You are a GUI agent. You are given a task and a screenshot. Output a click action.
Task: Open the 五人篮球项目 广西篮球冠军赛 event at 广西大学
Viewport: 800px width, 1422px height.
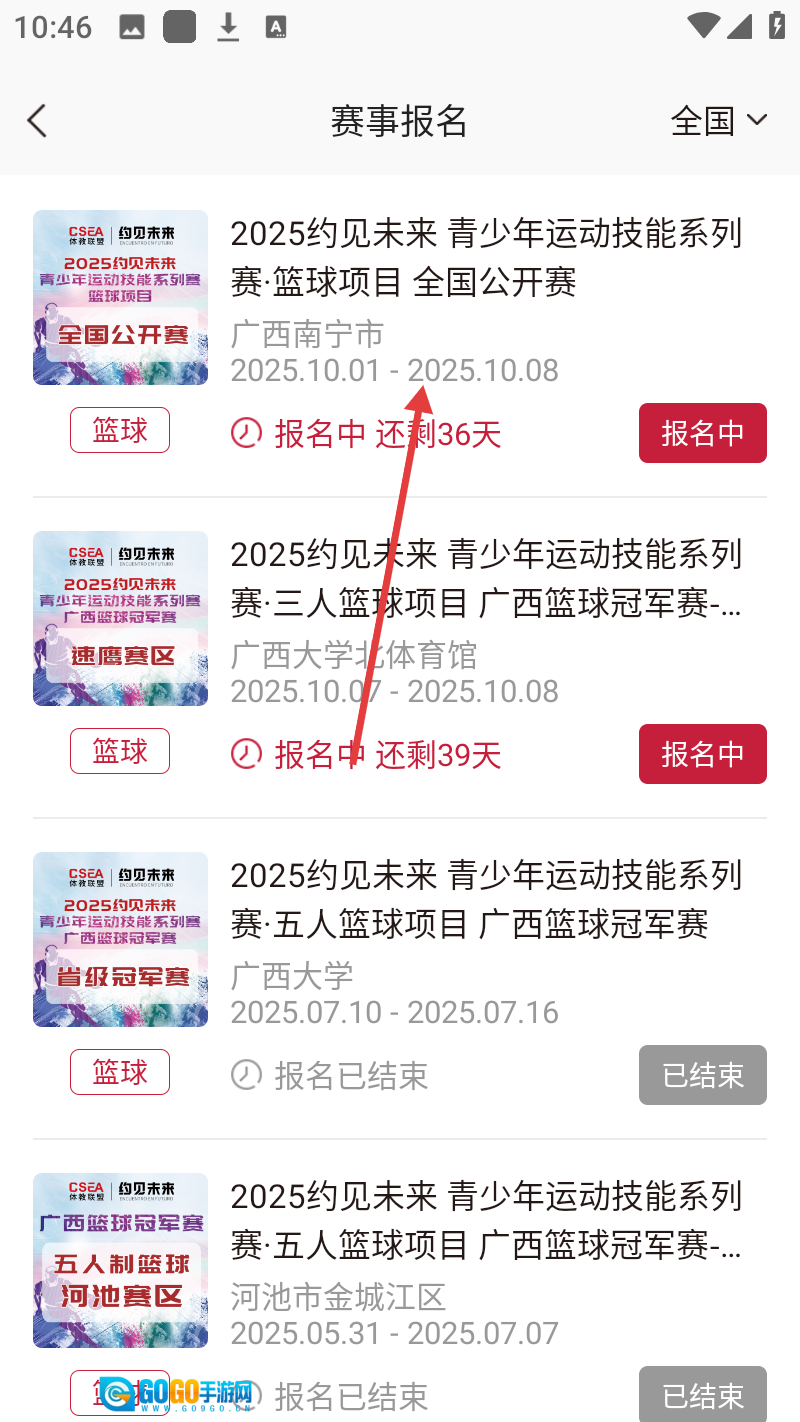pyautogui.click(x=486, y=900)
